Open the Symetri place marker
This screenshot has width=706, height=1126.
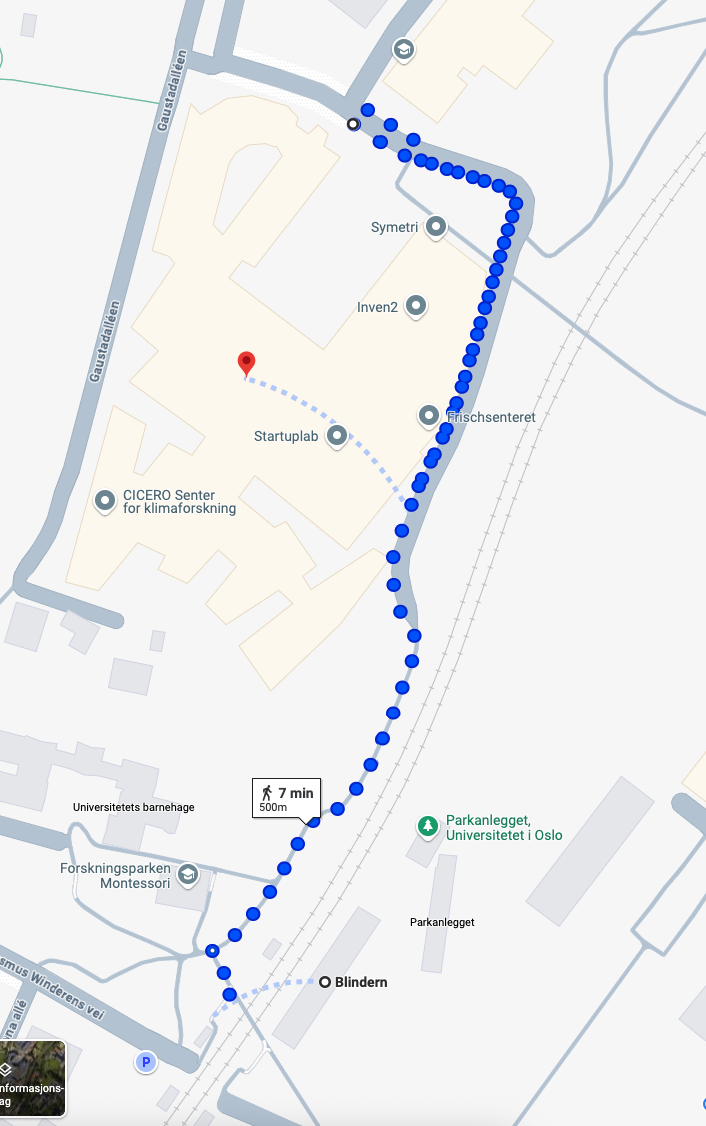coord(435,227)
